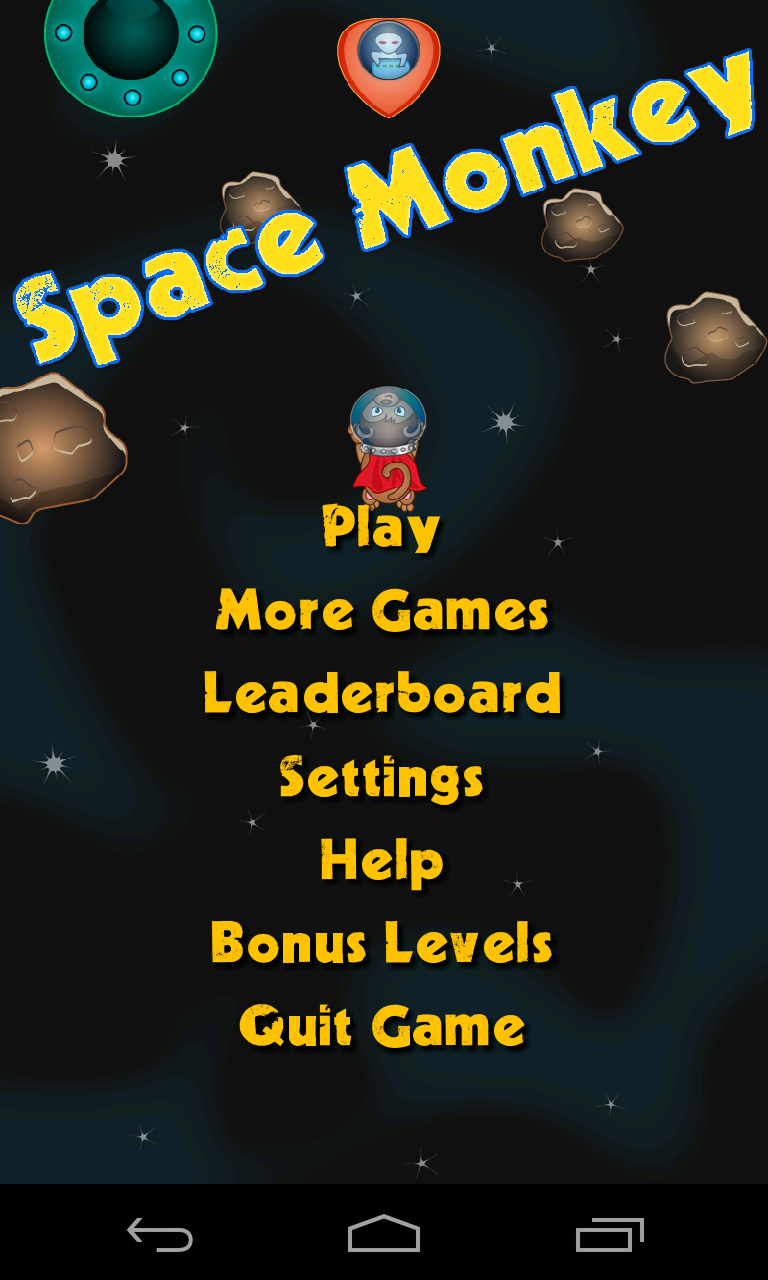
Task: Go back using the system back button
Action: click(x=160, y=1234)
